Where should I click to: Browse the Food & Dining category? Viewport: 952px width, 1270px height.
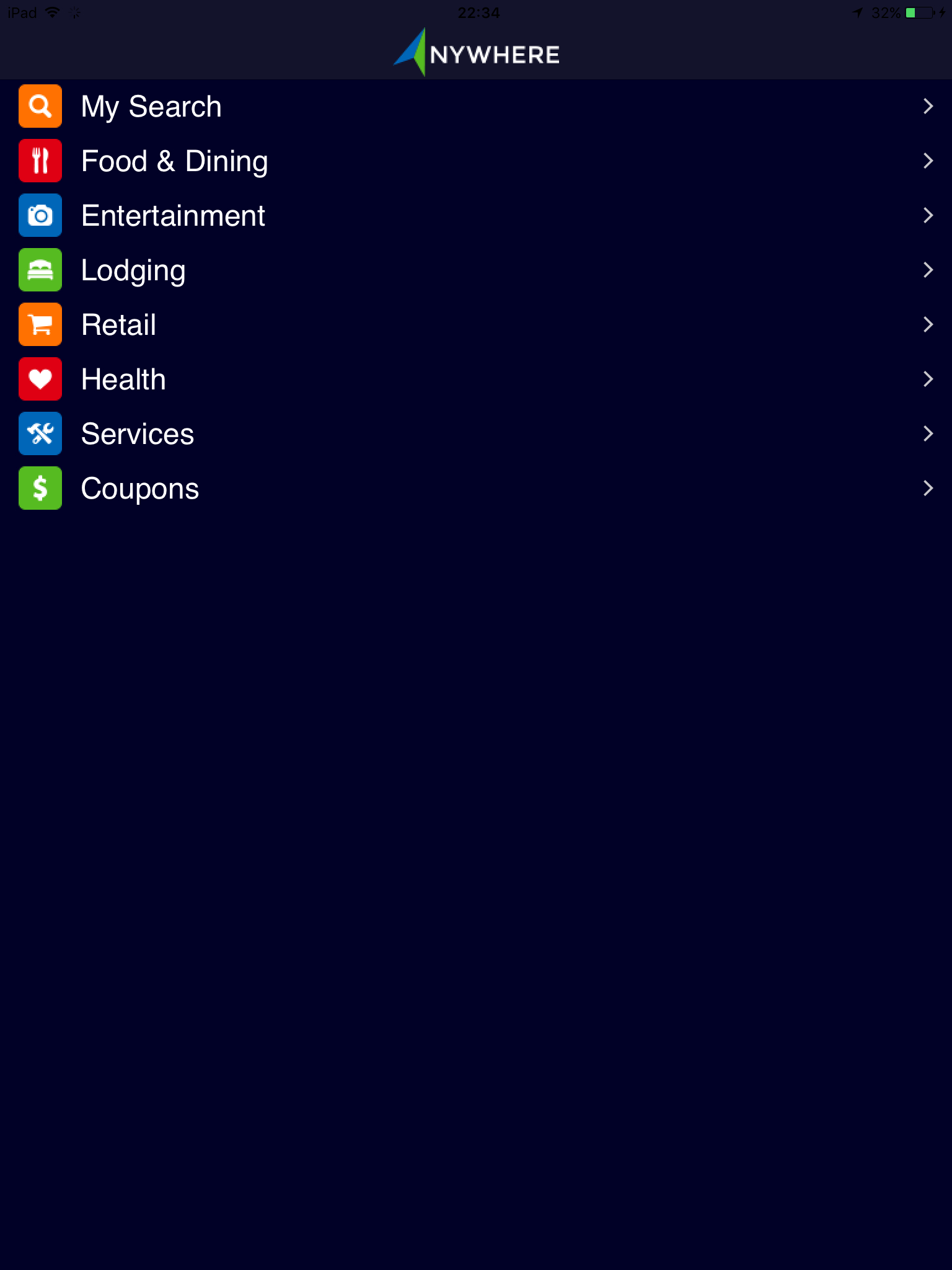pos(476,161)
